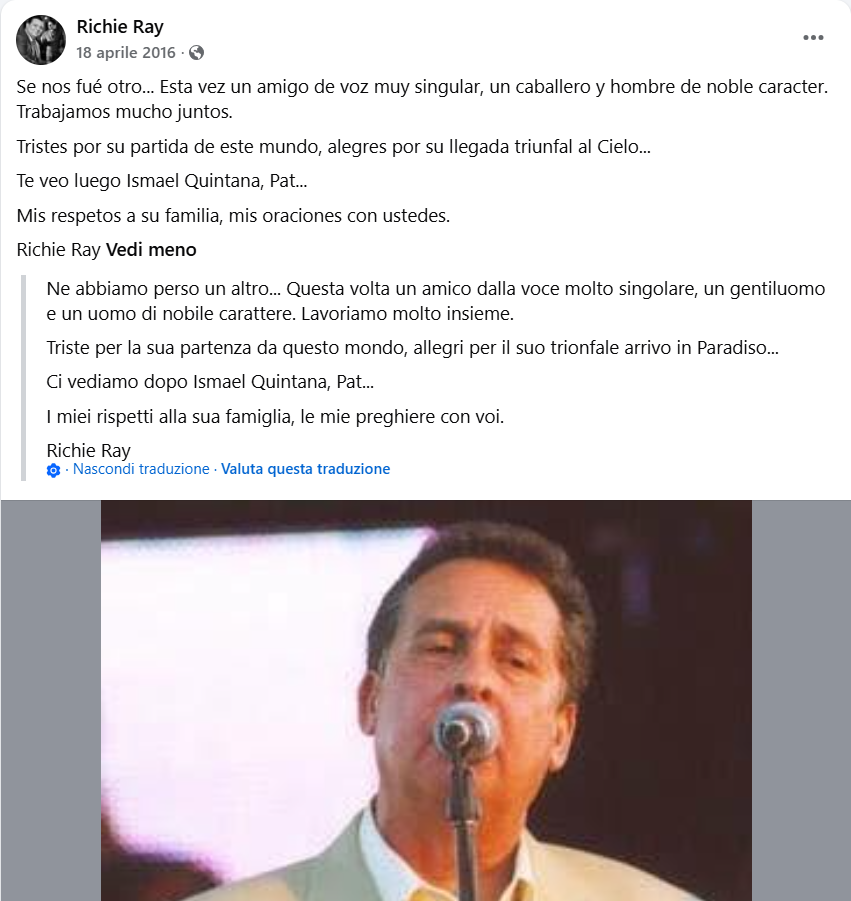Hide translation via Nascondi traduzione
The image size is (851, 901).
tap(141, 469)
